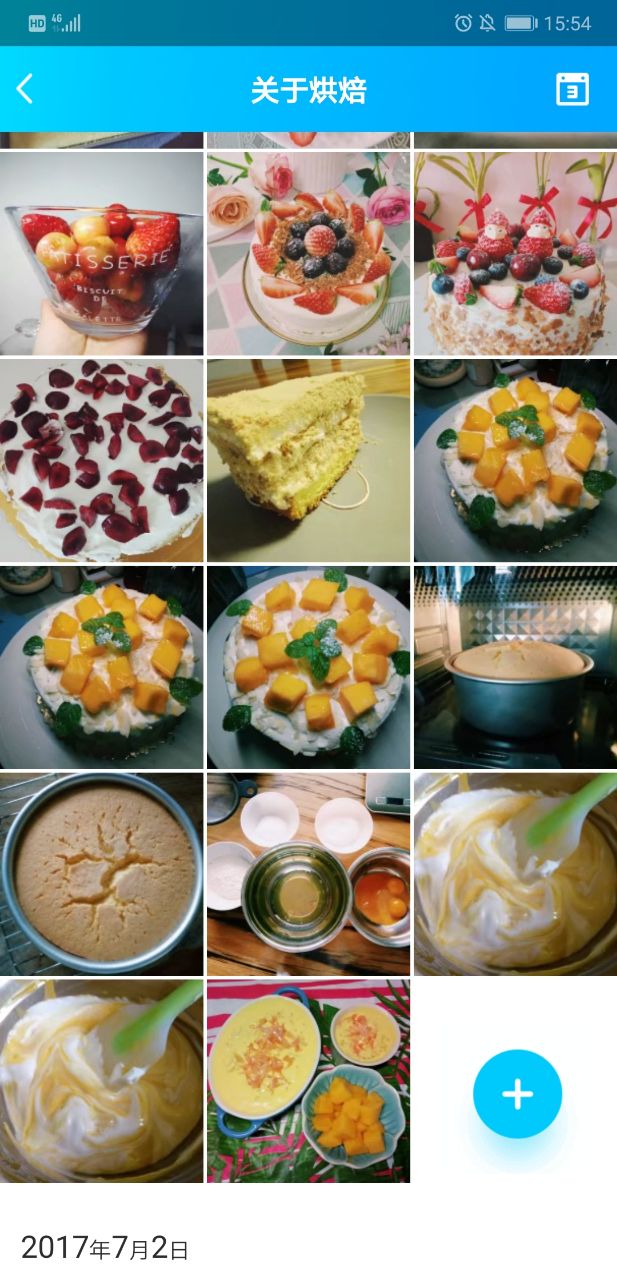Open the glass bowl of strawberries photo
This screenshot has height=1280, width=617.
coord(101,253)
